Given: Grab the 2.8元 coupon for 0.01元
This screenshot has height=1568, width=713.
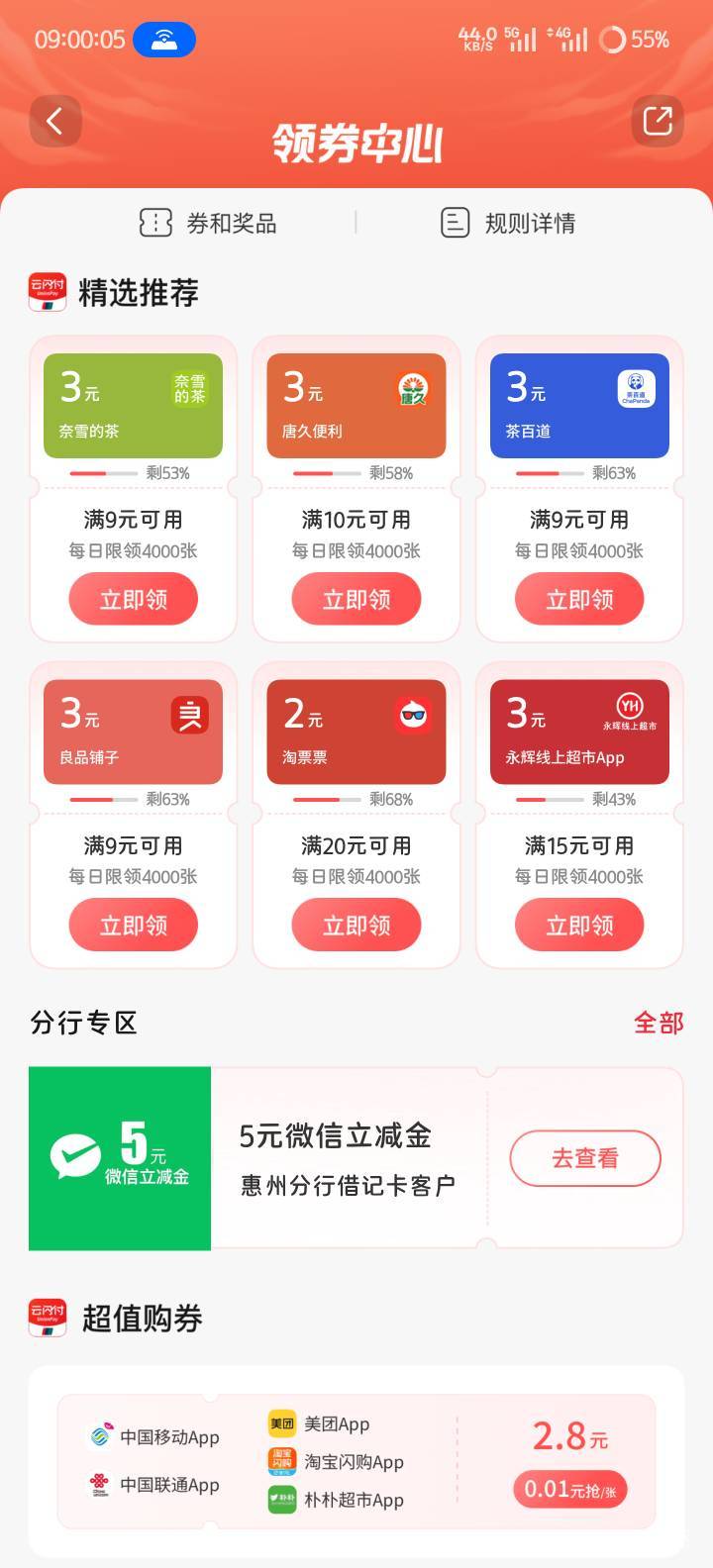Looking at the screenshot, I should coord(570,1489).
